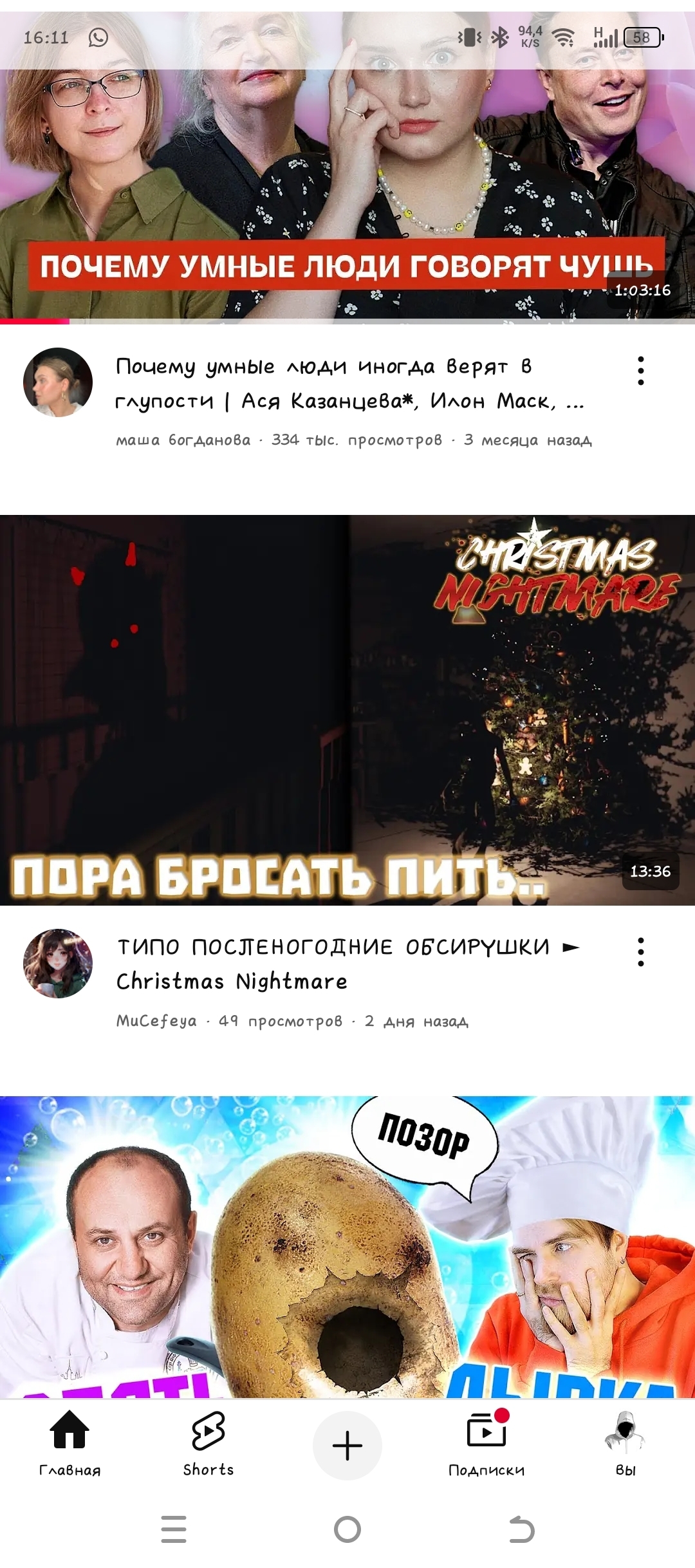Open options menu for Christmas Nightmare video
695x1568 pixels.
(640, 952)
